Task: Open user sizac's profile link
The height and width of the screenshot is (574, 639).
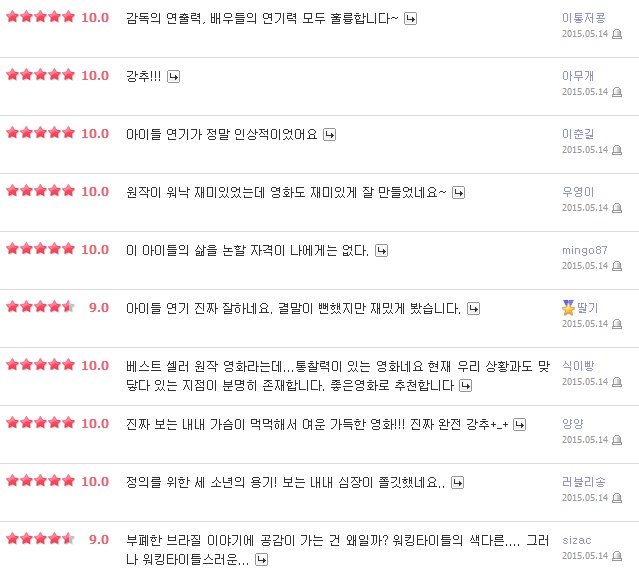Action: click(576, 539)
